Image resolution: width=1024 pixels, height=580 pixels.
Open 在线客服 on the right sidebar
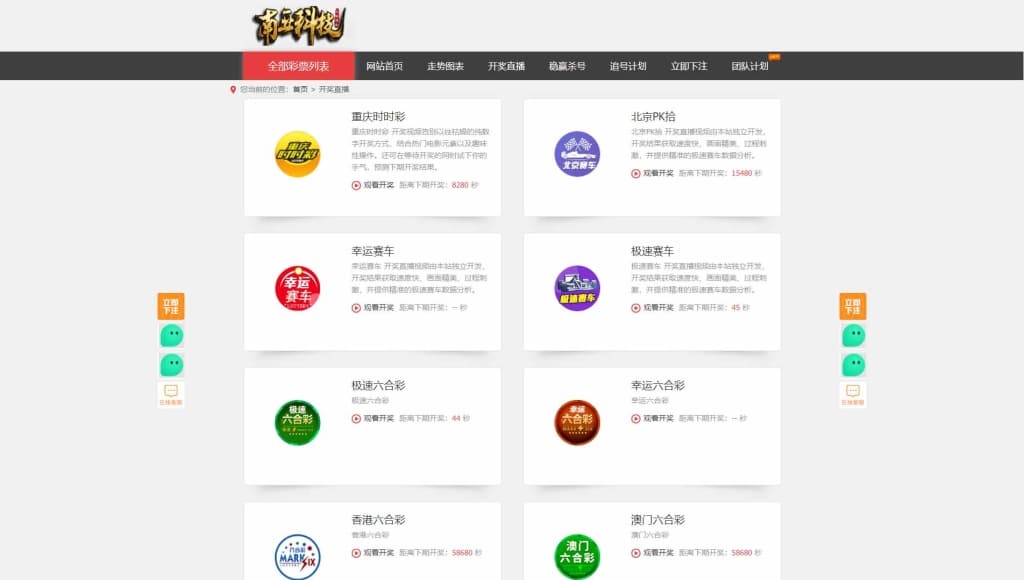point(853,395)
